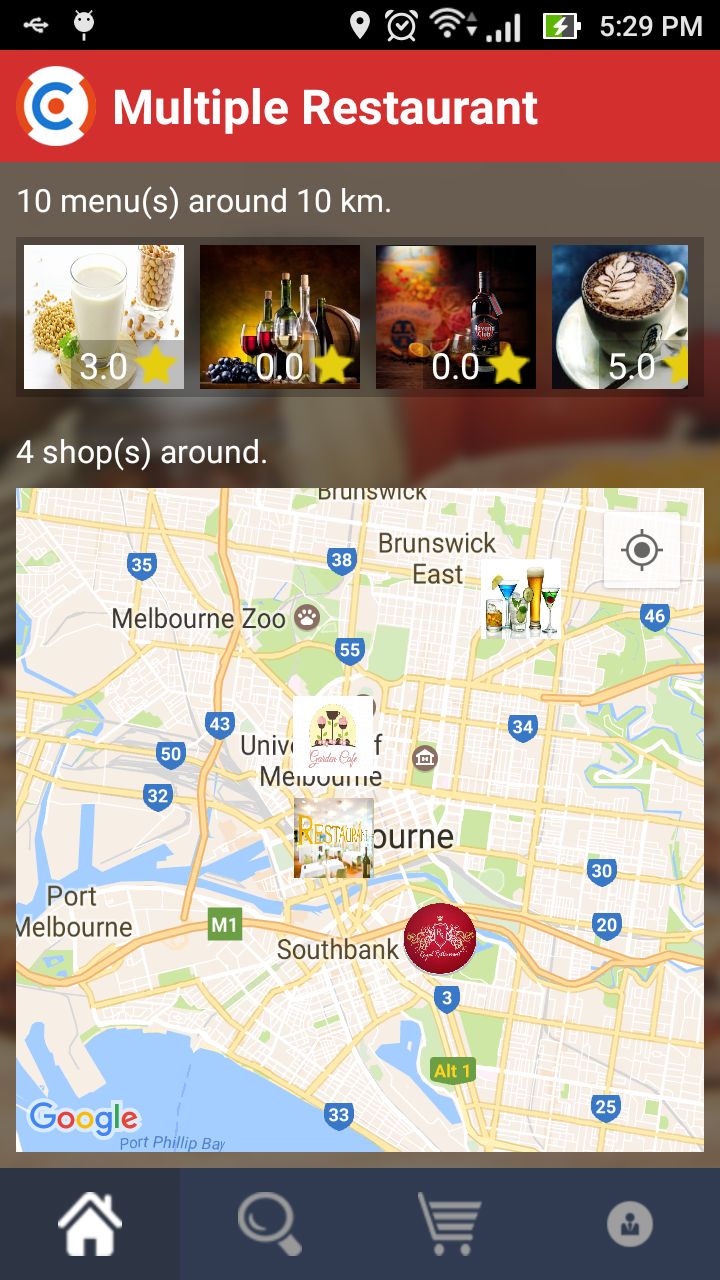The width and height of the screenshot is (720, 1280).
Task: Switch to the Home tab
Action: 90,1224
